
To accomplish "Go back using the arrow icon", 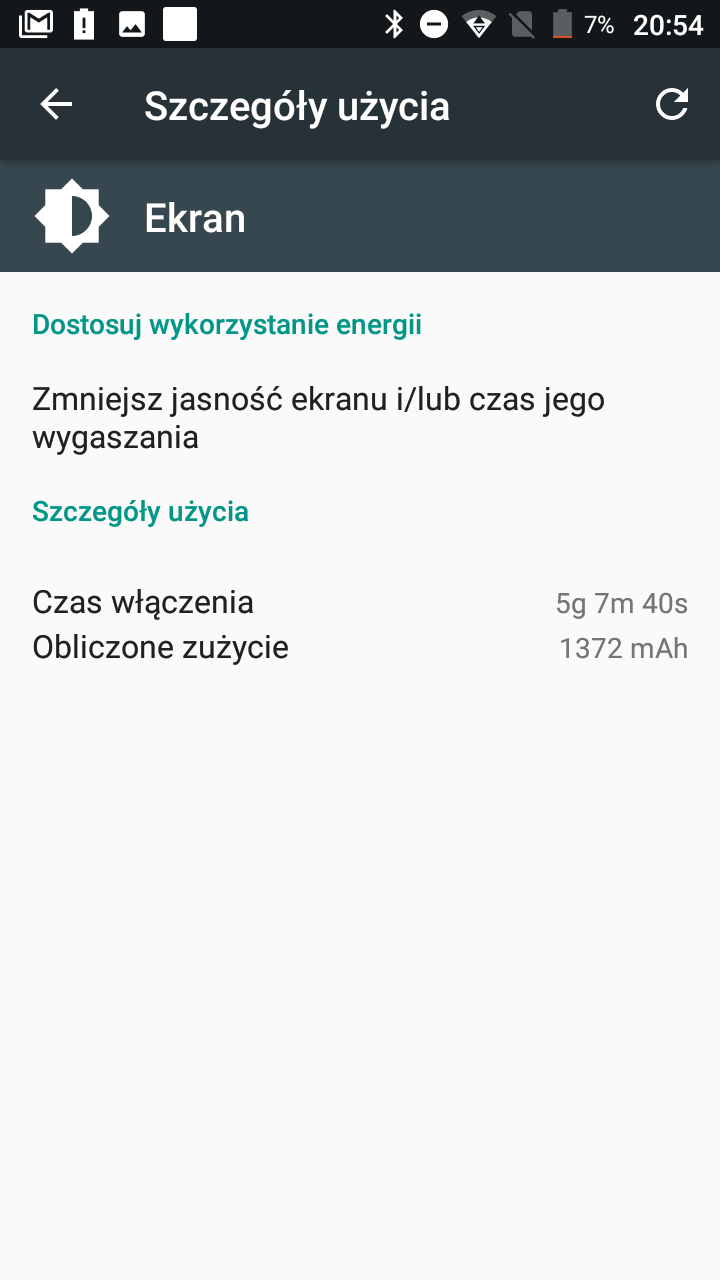I will click(x=56, y=105).
